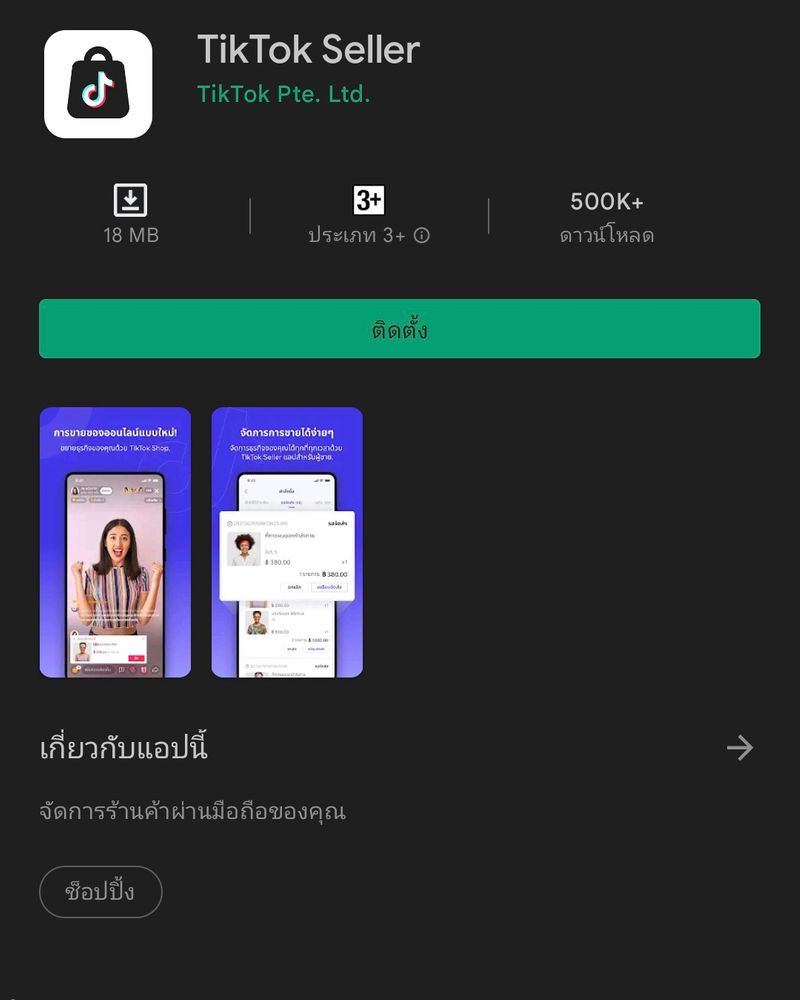Open the second screenshot showing order management
The image size is (800, 1000).
[x=287, y=545]
